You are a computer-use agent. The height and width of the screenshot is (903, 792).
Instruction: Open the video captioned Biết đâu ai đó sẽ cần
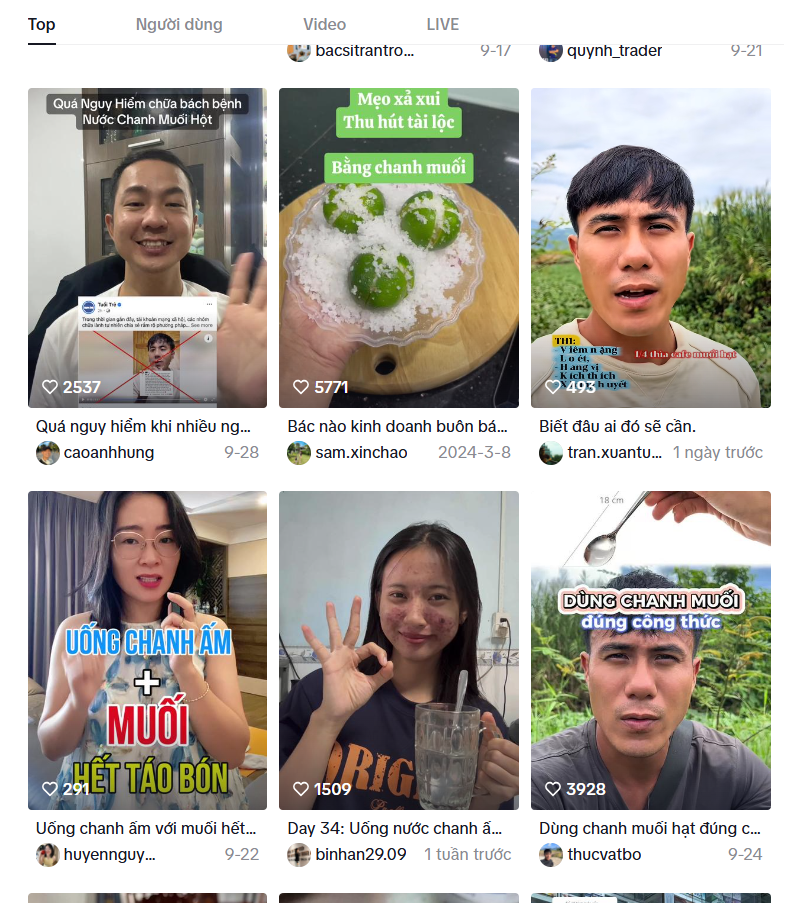(x=650, y=247)
